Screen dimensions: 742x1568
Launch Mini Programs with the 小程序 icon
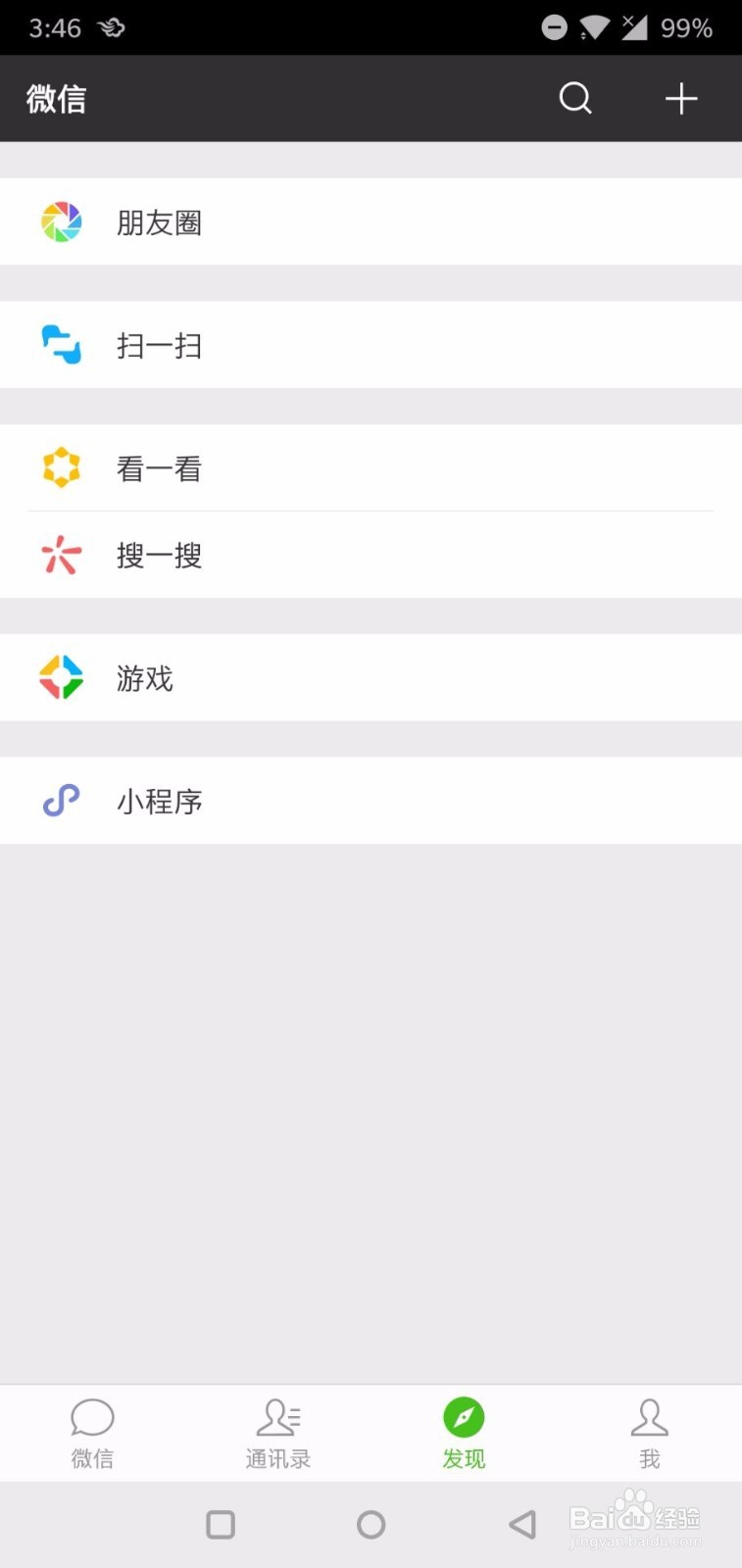click(61, 801)
